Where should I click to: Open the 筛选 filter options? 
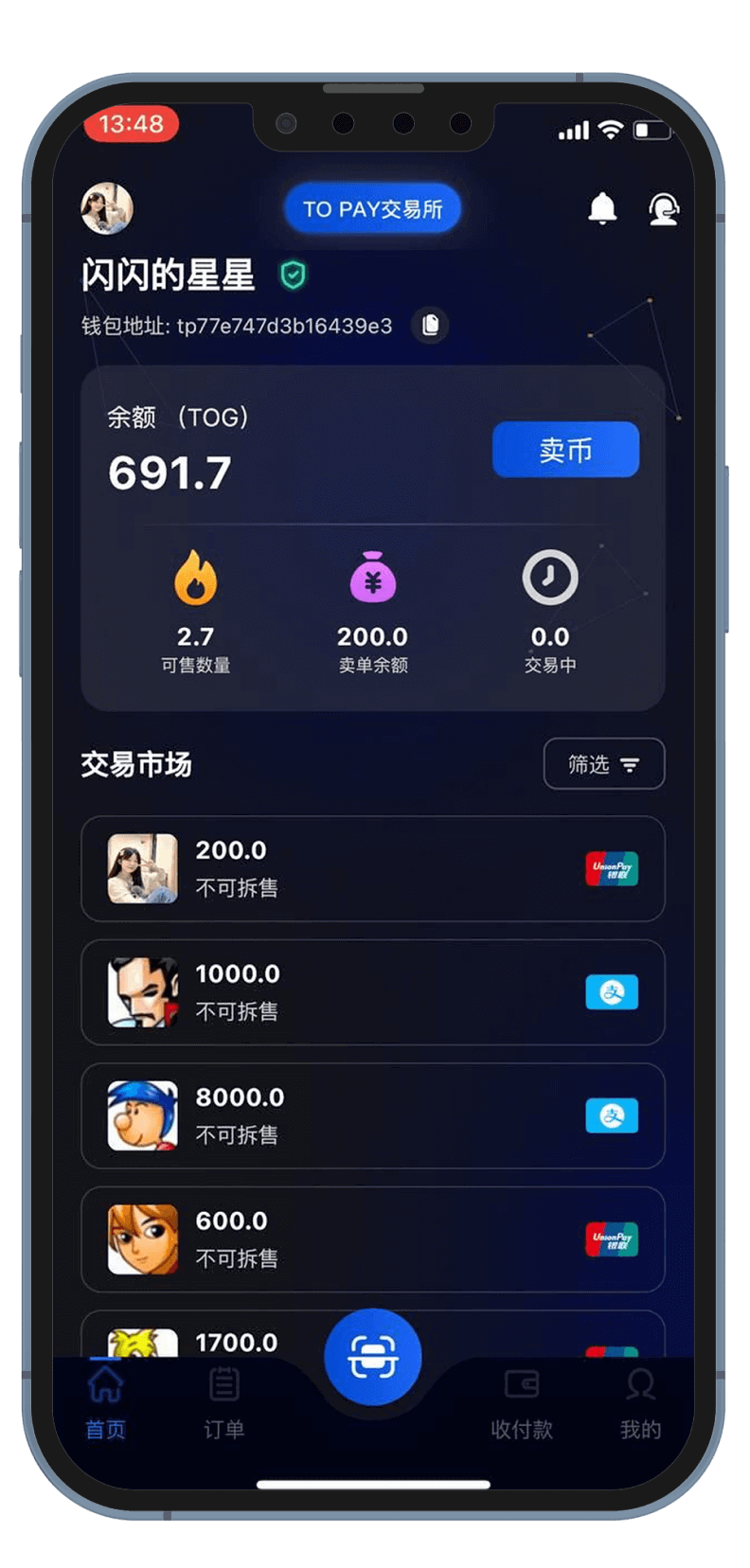pos(603,764)
